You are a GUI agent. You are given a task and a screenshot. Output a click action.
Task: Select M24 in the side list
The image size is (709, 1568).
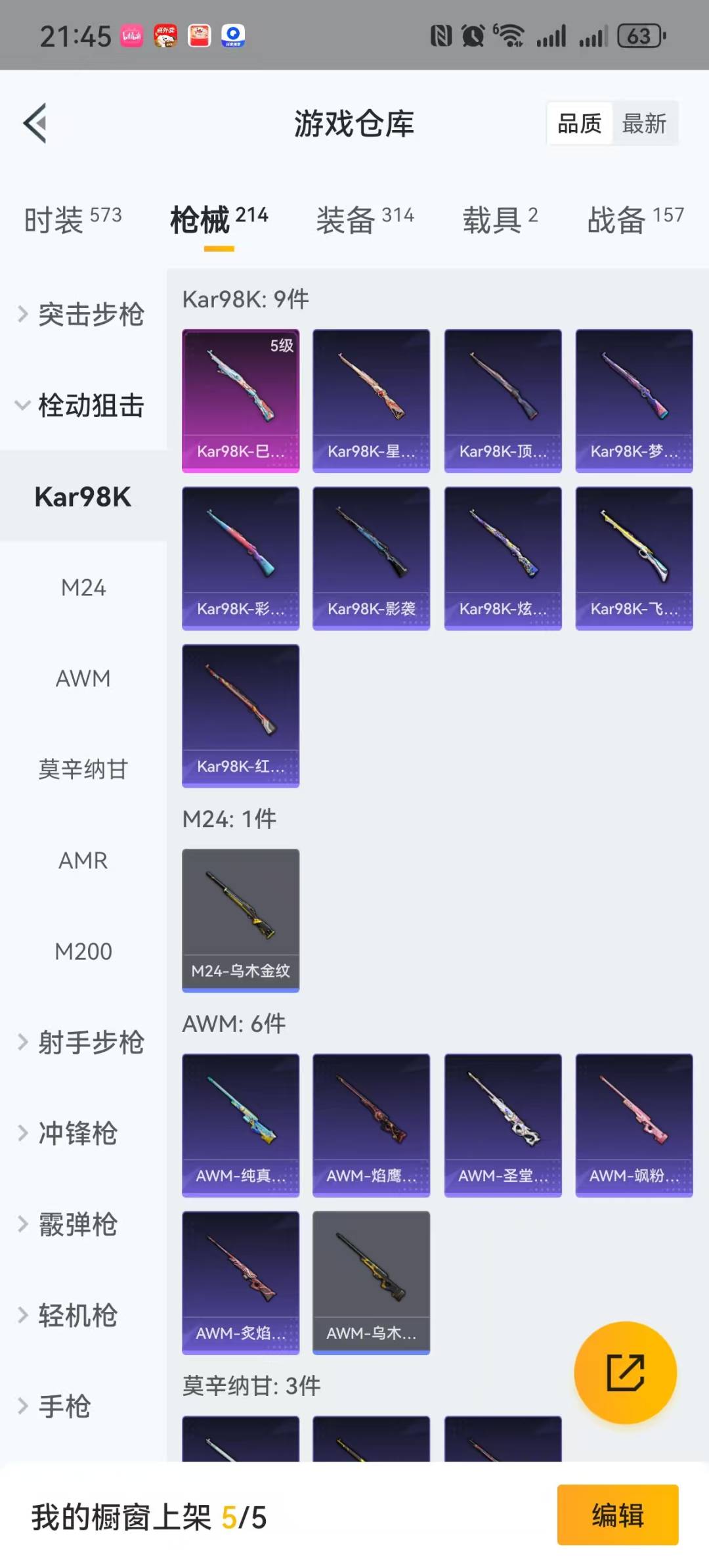click(83, 587)
